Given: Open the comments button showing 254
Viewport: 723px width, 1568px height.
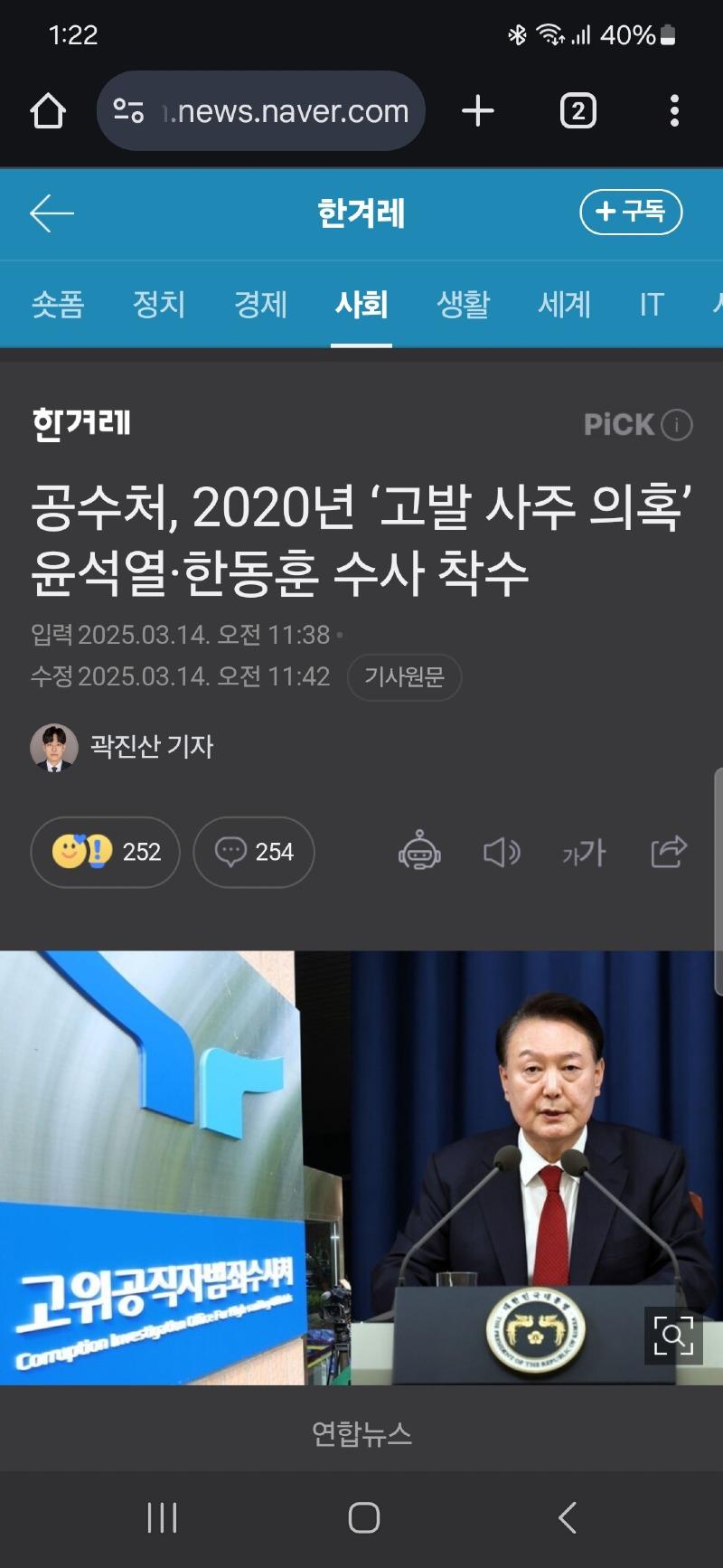Looking at the screenshot, I should 254,852.
